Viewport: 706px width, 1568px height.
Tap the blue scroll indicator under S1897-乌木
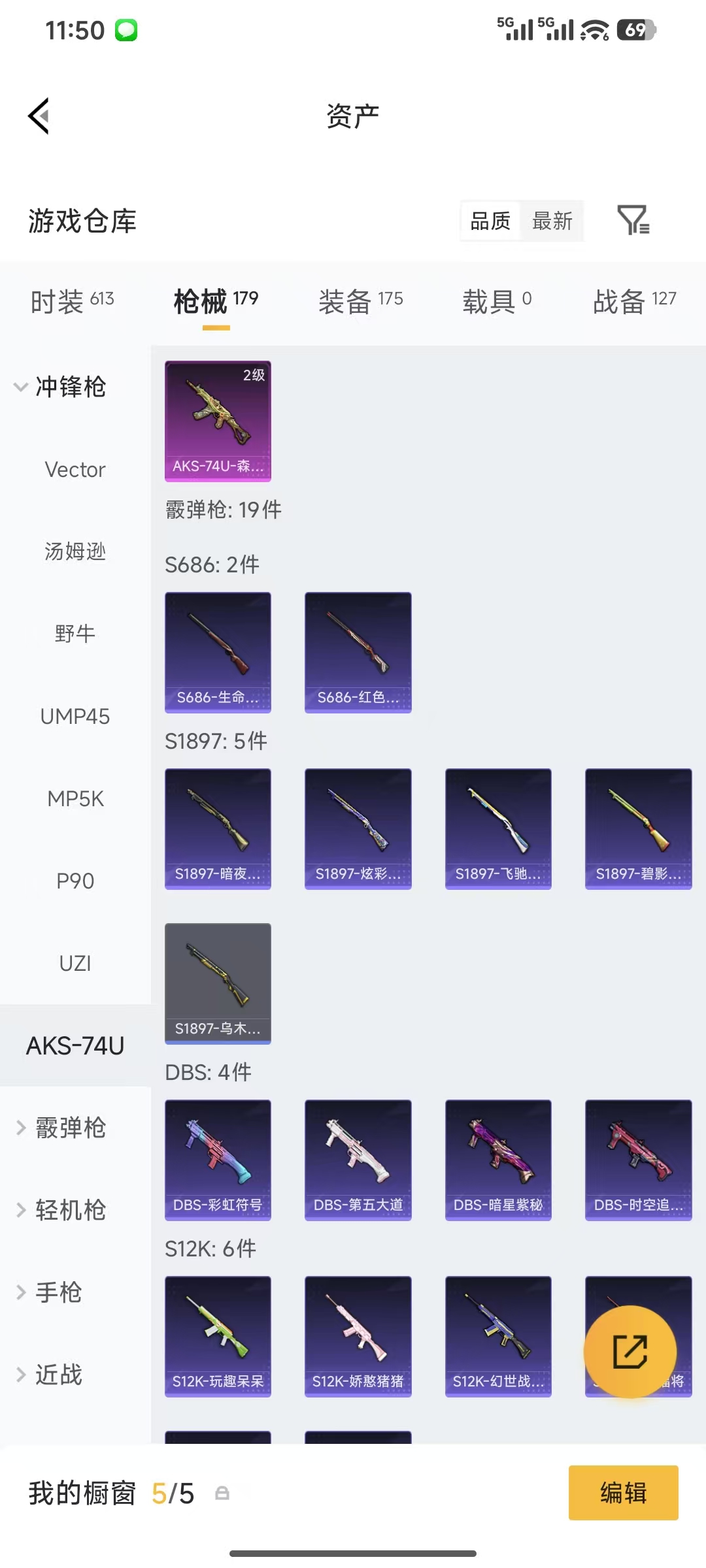click(218, 1041)
